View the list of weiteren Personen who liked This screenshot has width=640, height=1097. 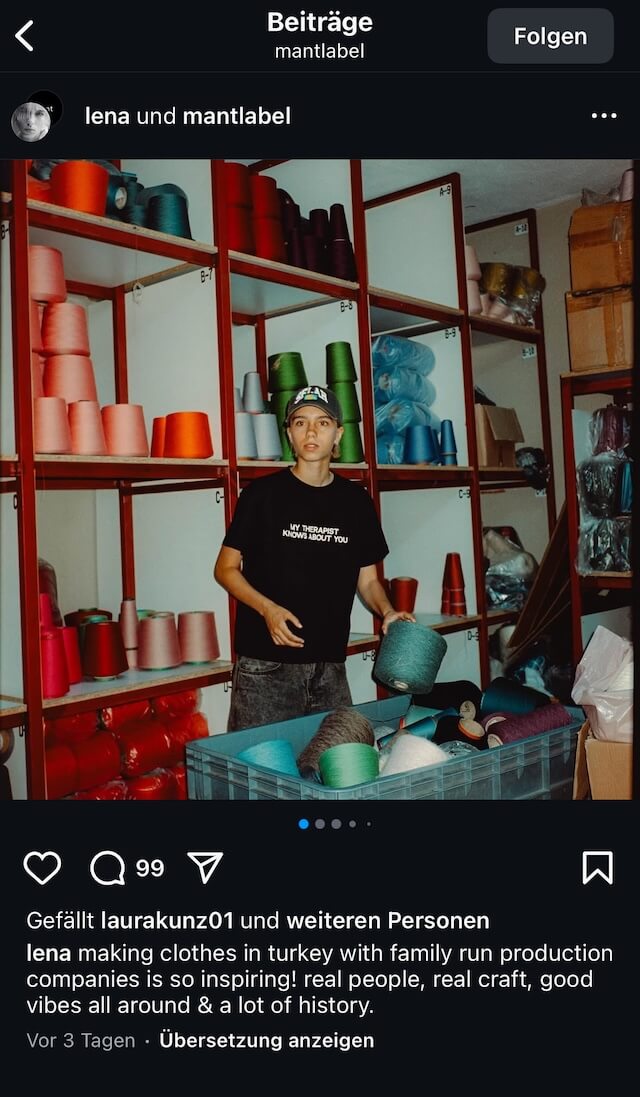387,921
